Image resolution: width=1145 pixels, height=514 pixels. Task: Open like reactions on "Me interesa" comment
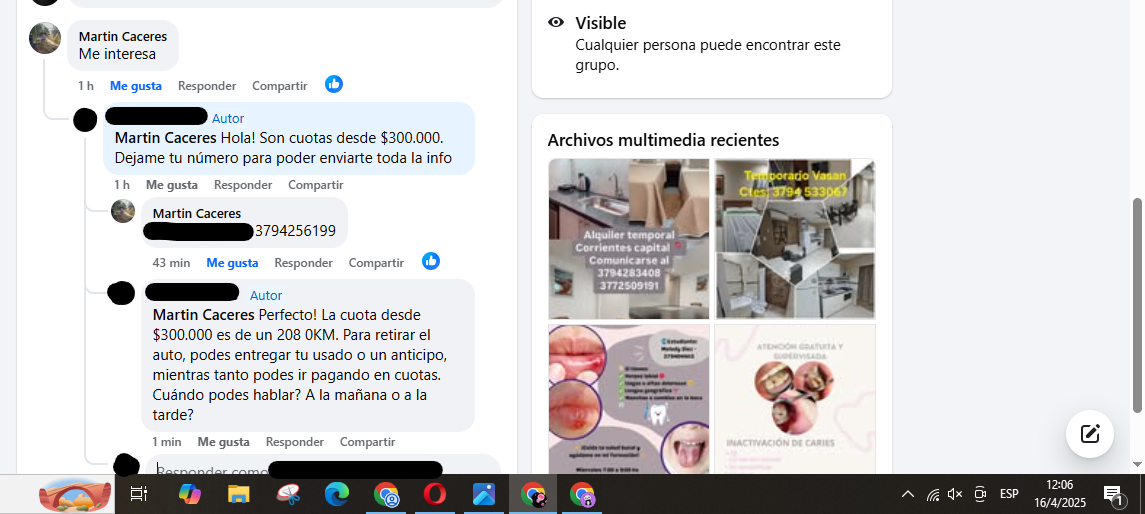click(334, 85)
